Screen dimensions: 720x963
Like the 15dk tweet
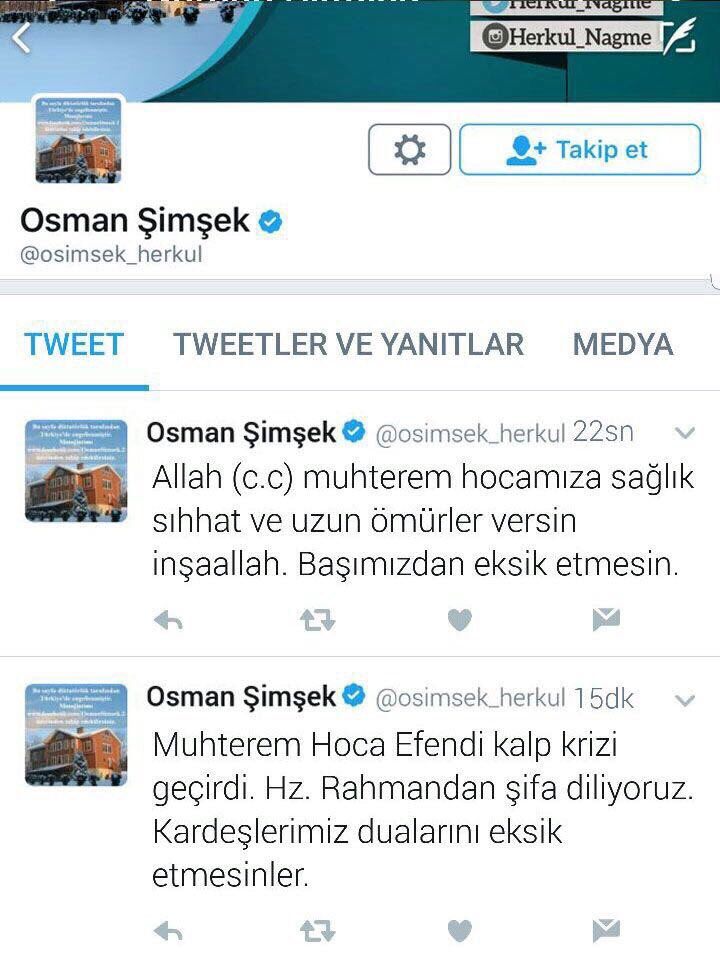coord(459,932)
